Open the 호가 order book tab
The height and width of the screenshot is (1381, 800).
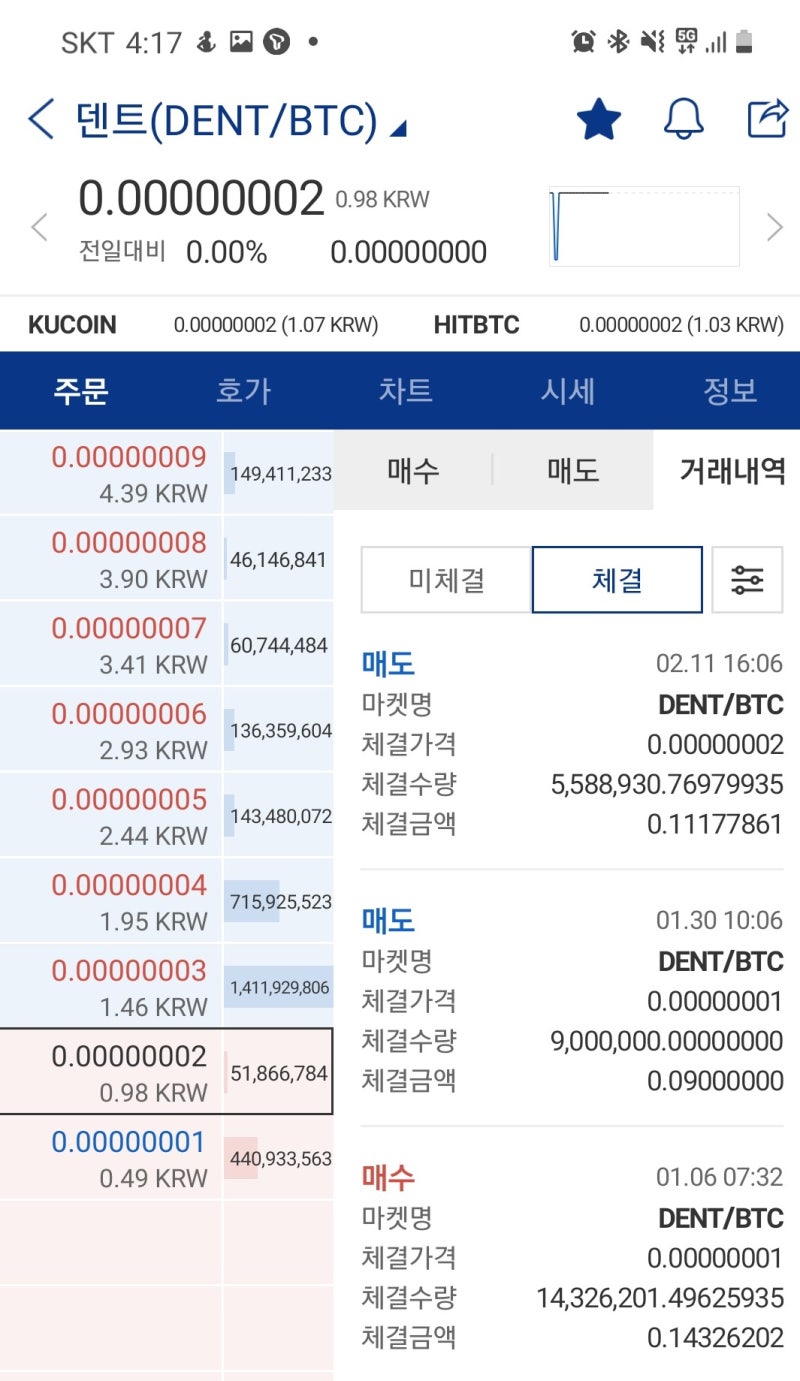(242, 391)
